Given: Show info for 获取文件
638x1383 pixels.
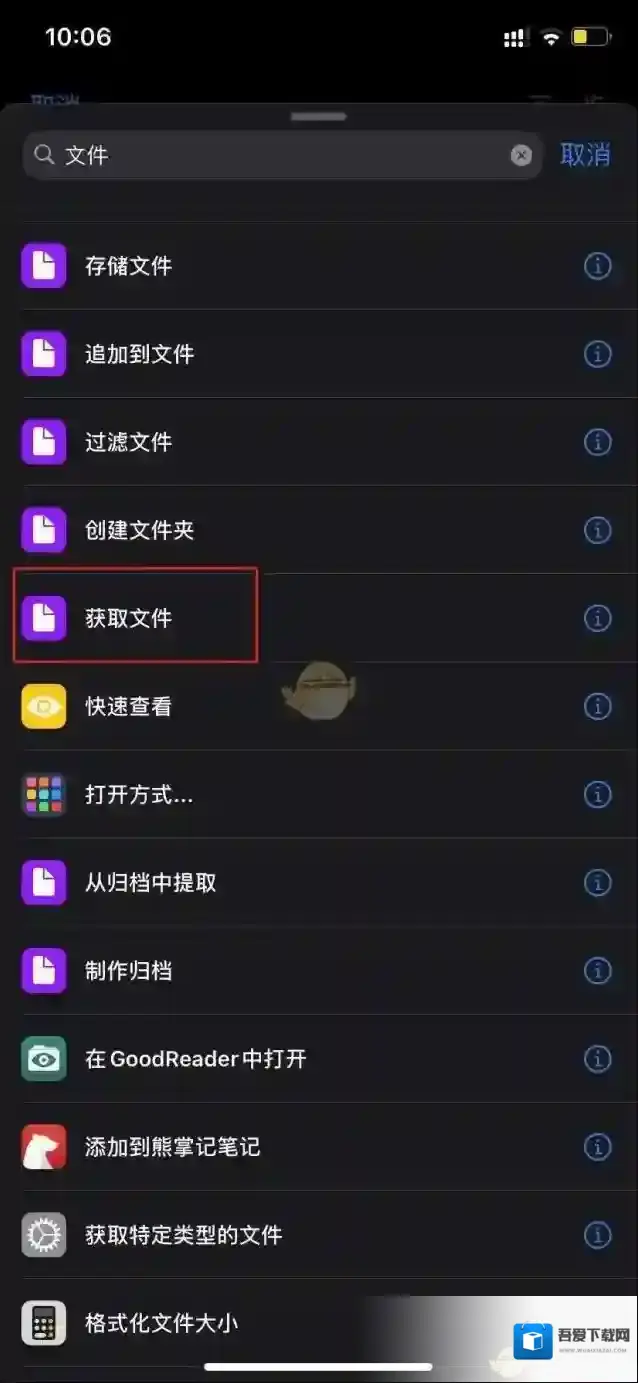Looking at the screenshot, I should click(x=597, y=618).
